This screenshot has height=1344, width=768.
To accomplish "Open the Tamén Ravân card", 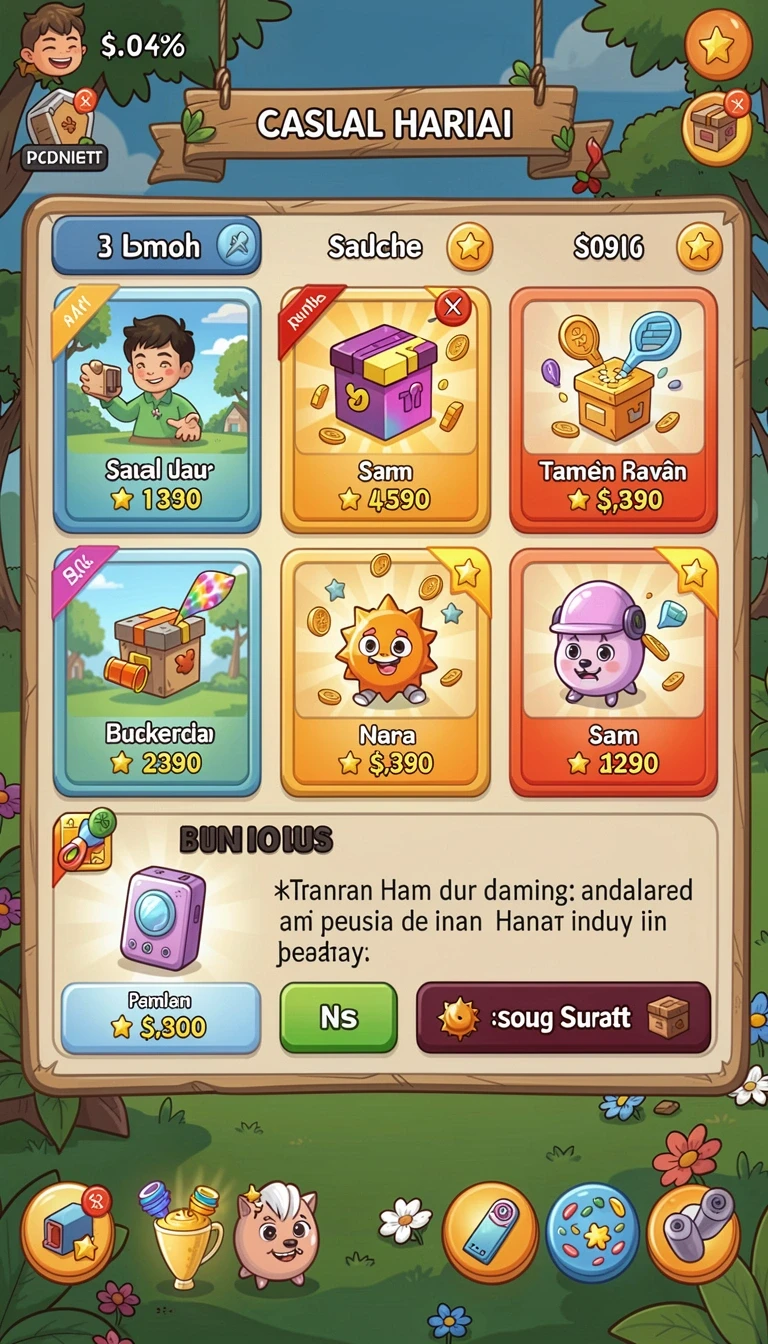I will click(x=613, y=408).
